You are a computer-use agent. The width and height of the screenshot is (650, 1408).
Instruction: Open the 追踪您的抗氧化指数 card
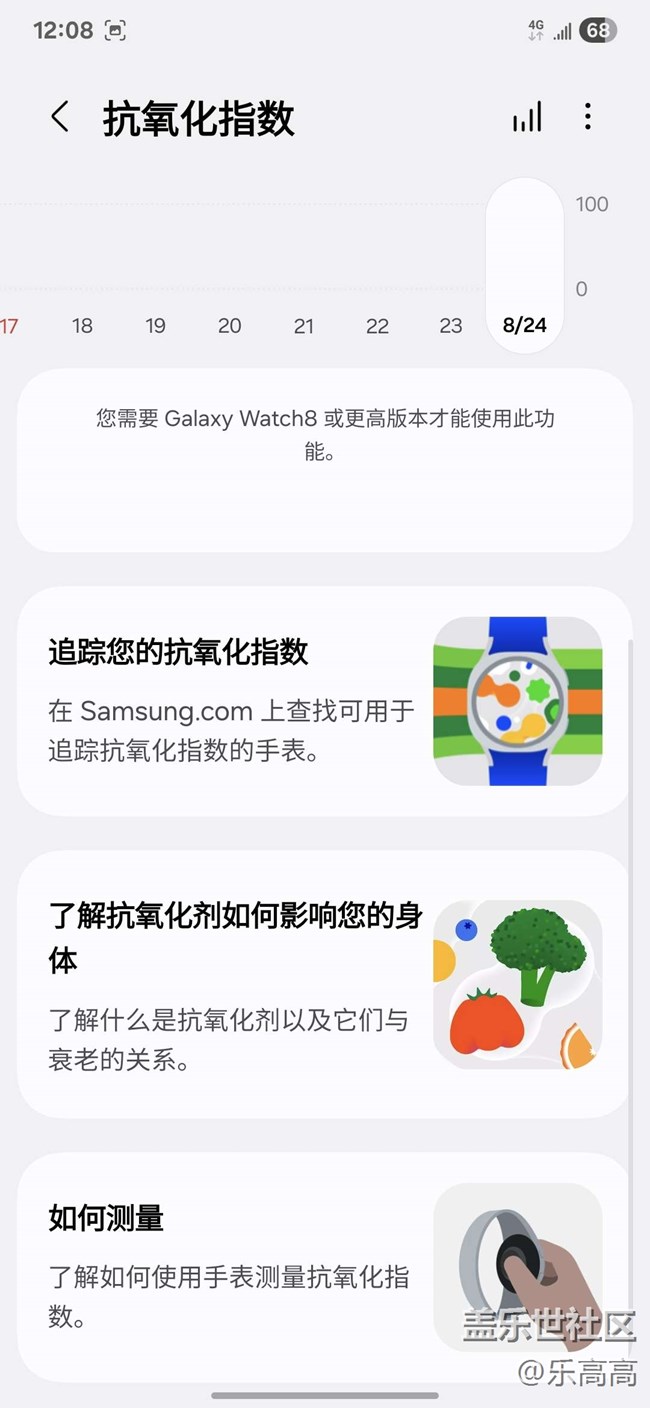click(x=324, y=701)
